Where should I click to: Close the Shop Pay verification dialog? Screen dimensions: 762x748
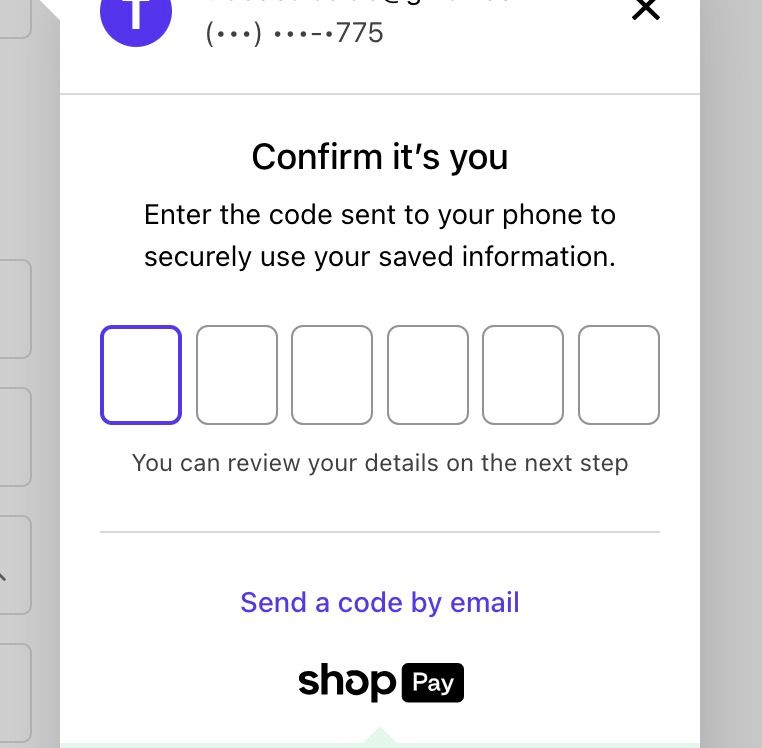pos(647,10)
